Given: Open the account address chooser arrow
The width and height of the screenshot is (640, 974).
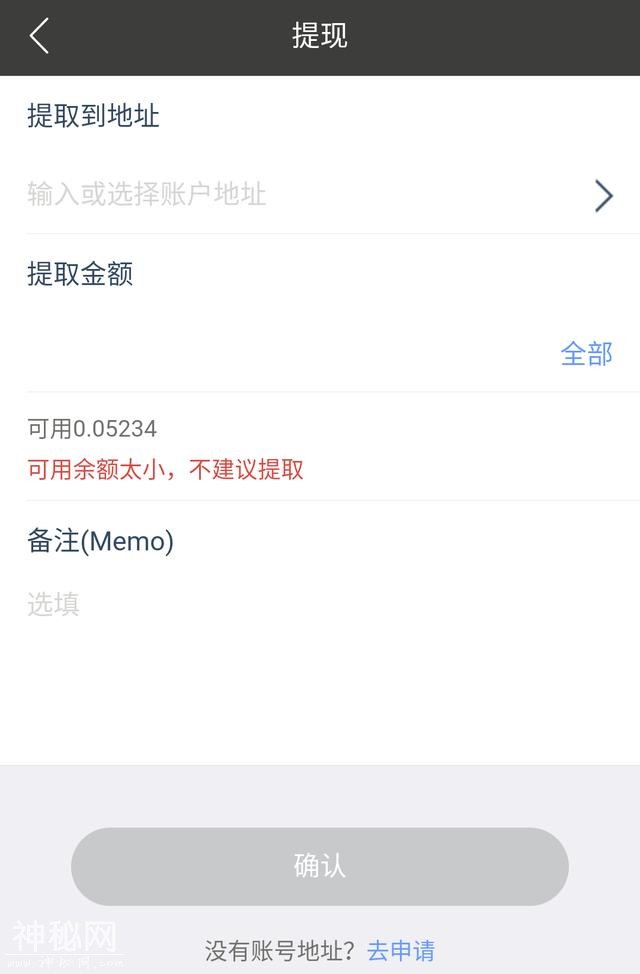Looking at the screenshot, I should click(603, 196).
